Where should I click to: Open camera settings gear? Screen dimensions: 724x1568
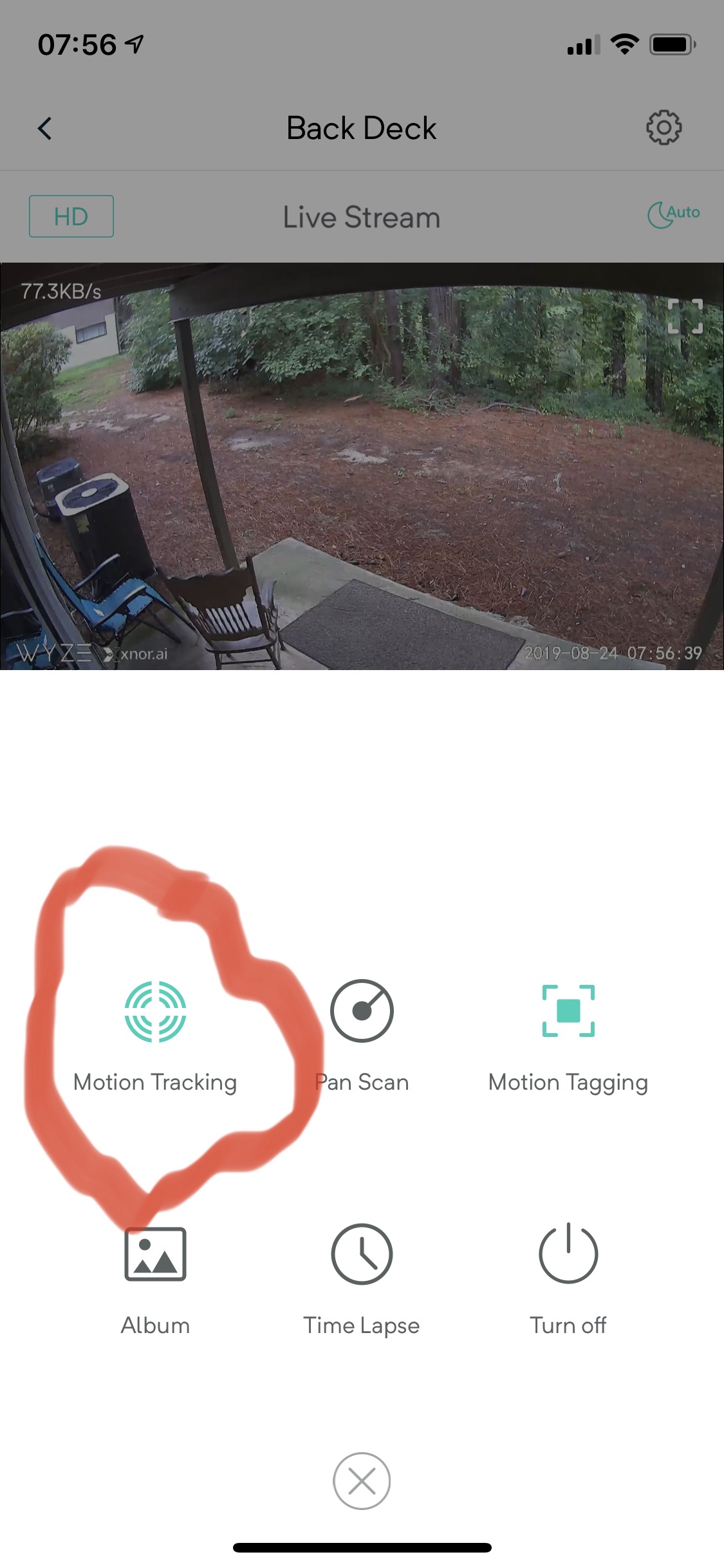664,127
